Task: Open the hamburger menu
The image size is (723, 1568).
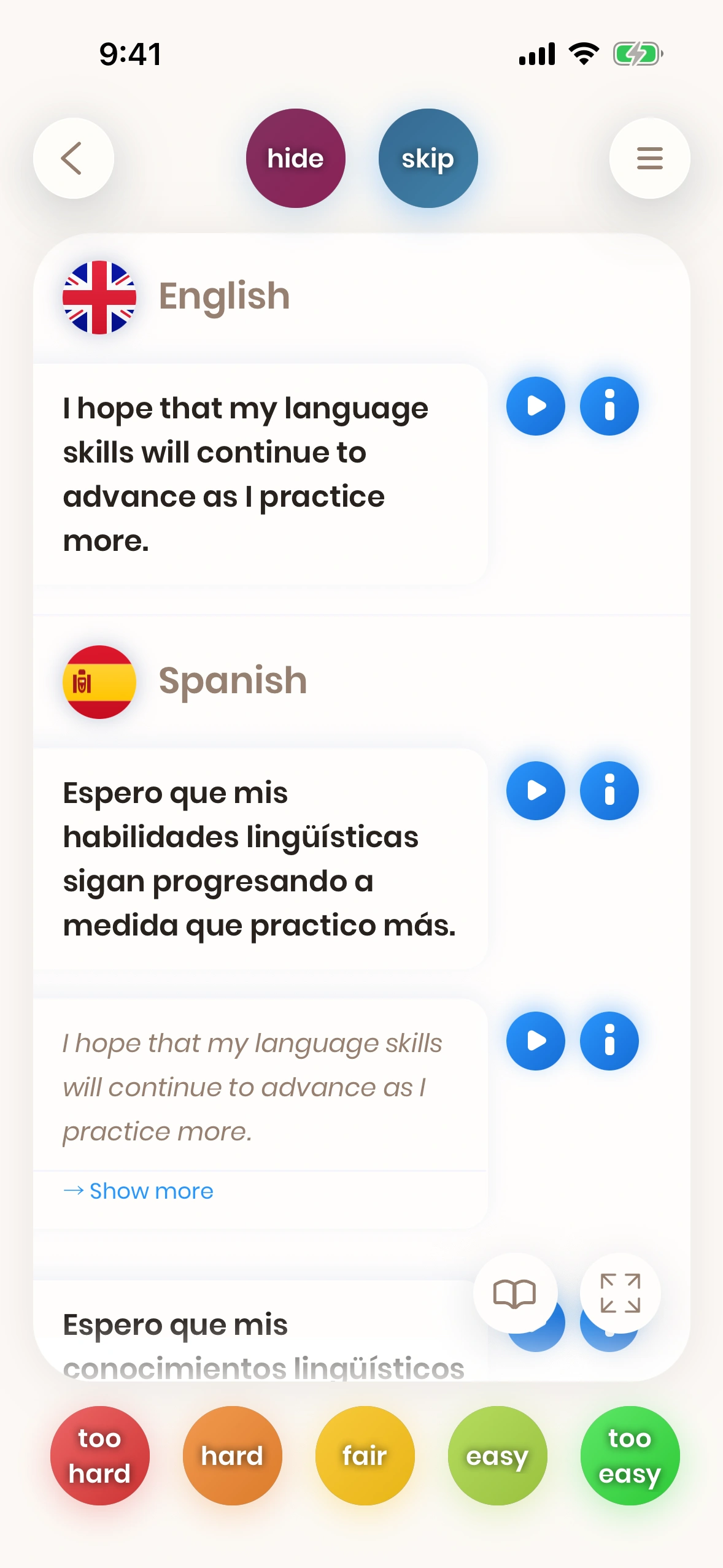Action: click(649, 158)
